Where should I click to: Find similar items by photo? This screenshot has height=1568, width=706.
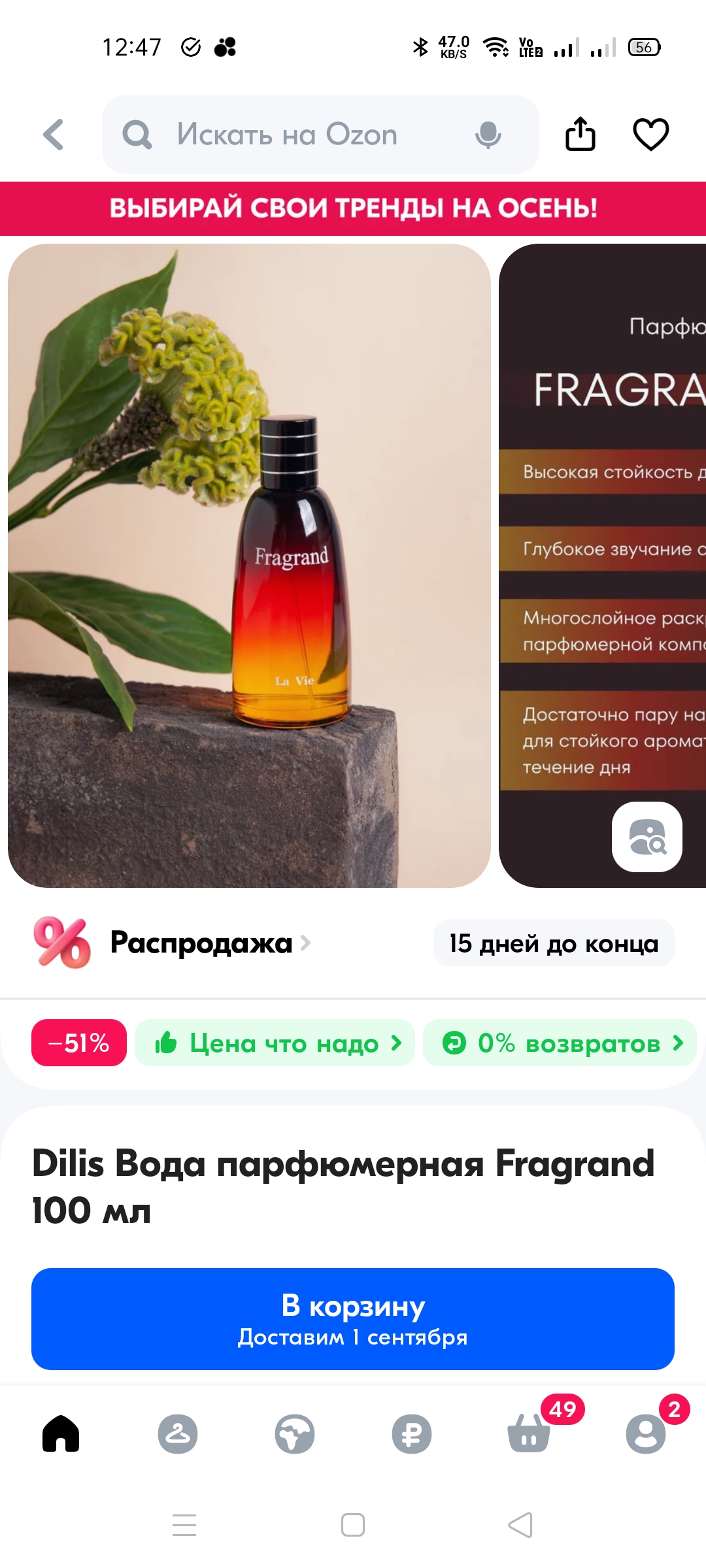647,836
